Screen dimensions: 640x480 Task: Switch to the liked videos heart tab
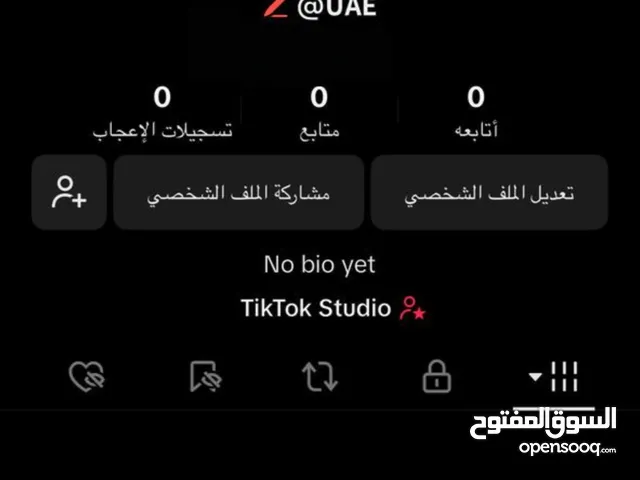(x=86, y=377)
